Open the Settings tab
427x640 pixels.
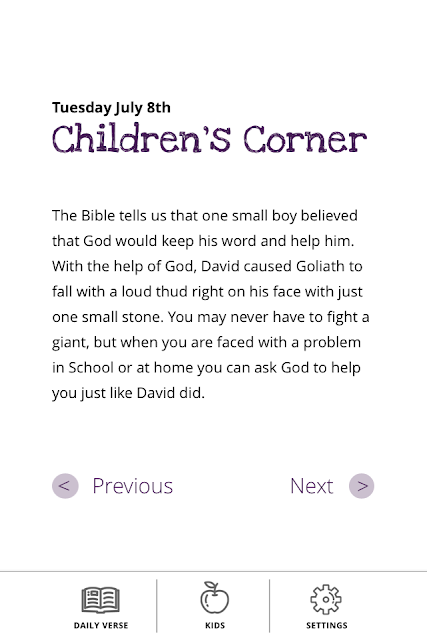[x=327, y=607]
